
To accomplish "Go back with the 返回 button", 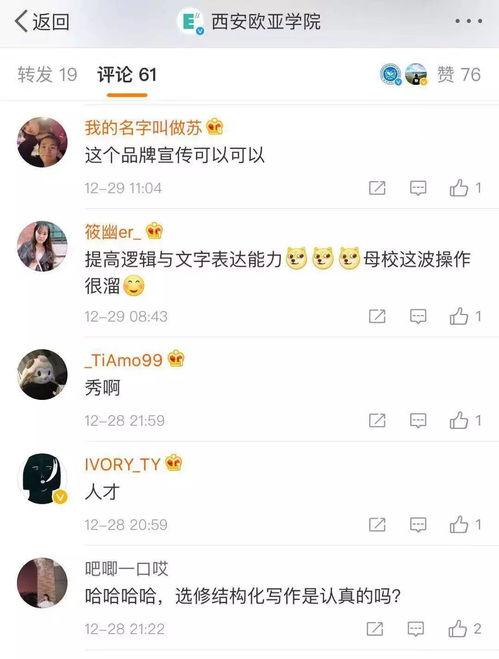I will [x=42, y=21].
